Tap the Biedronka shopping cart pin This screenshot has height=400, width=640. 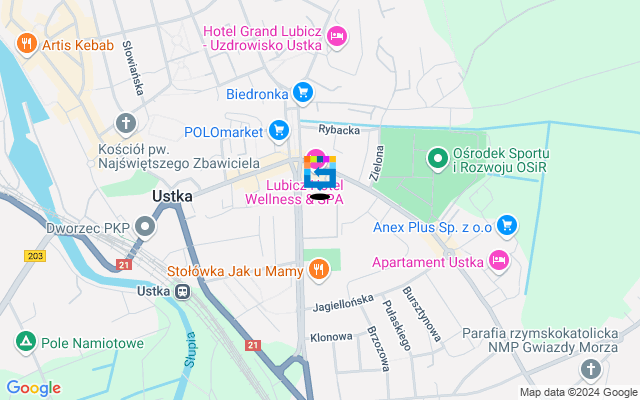pos(303,92)
